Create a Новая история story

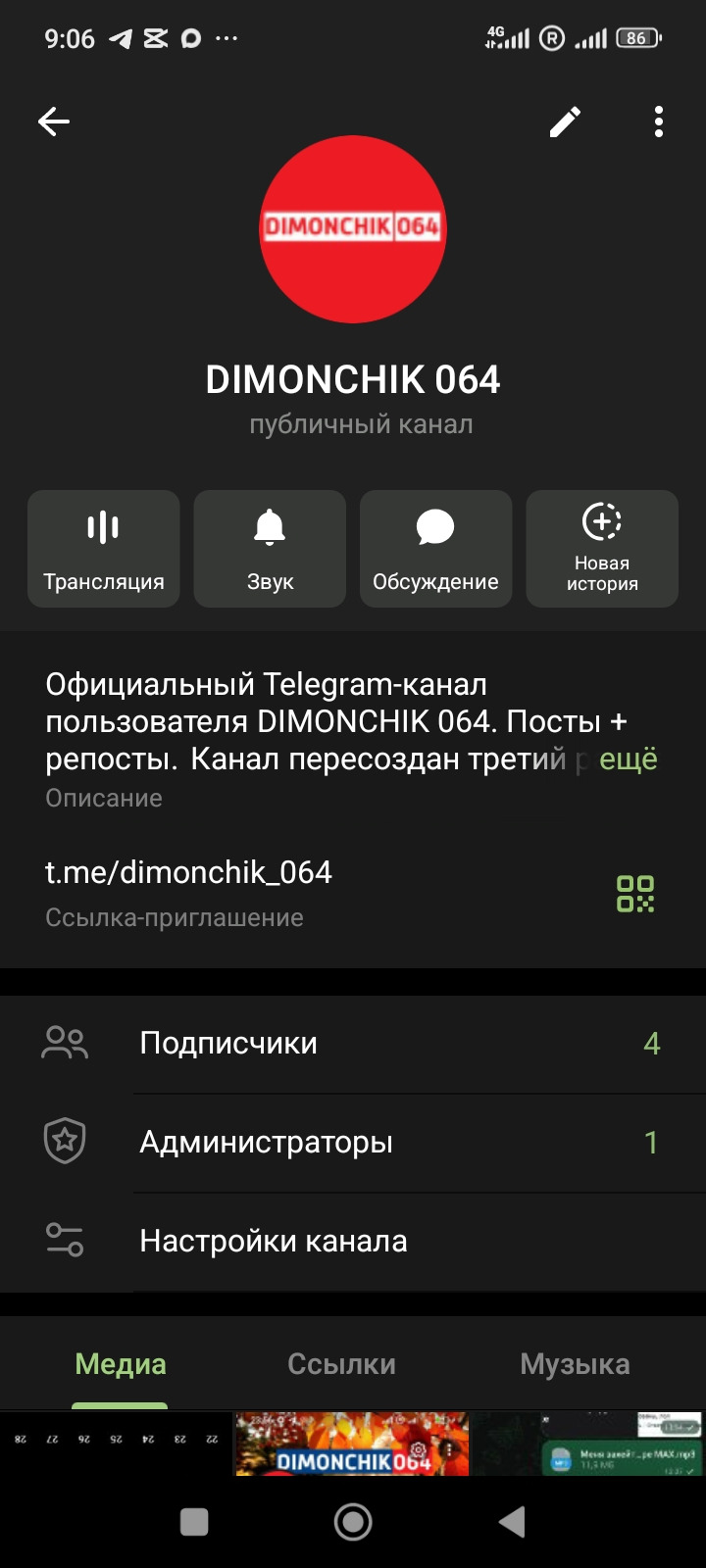pyautogui.click(x=602, y=549)
